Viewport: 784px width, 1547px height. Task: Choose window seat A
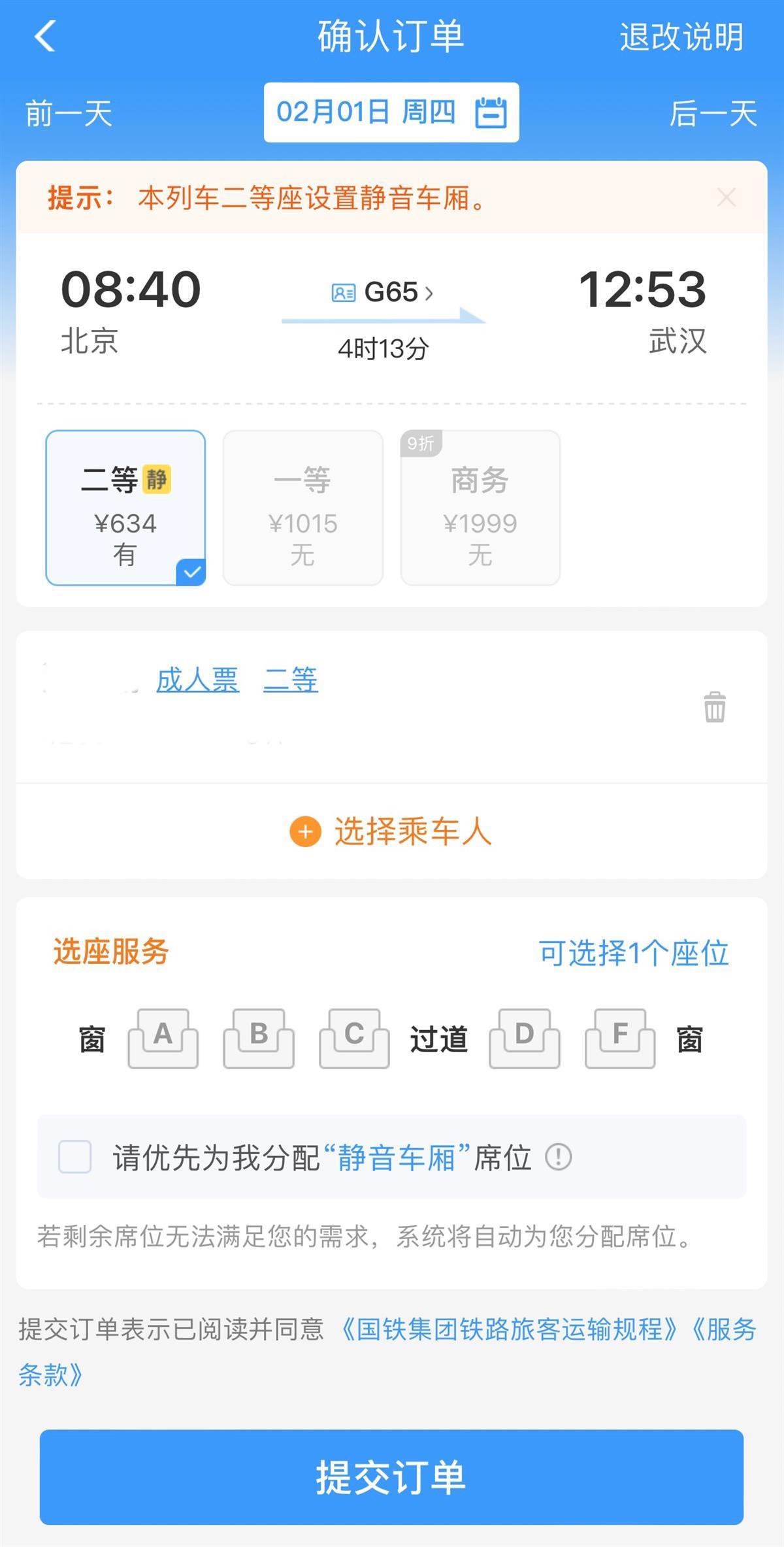163,1039
